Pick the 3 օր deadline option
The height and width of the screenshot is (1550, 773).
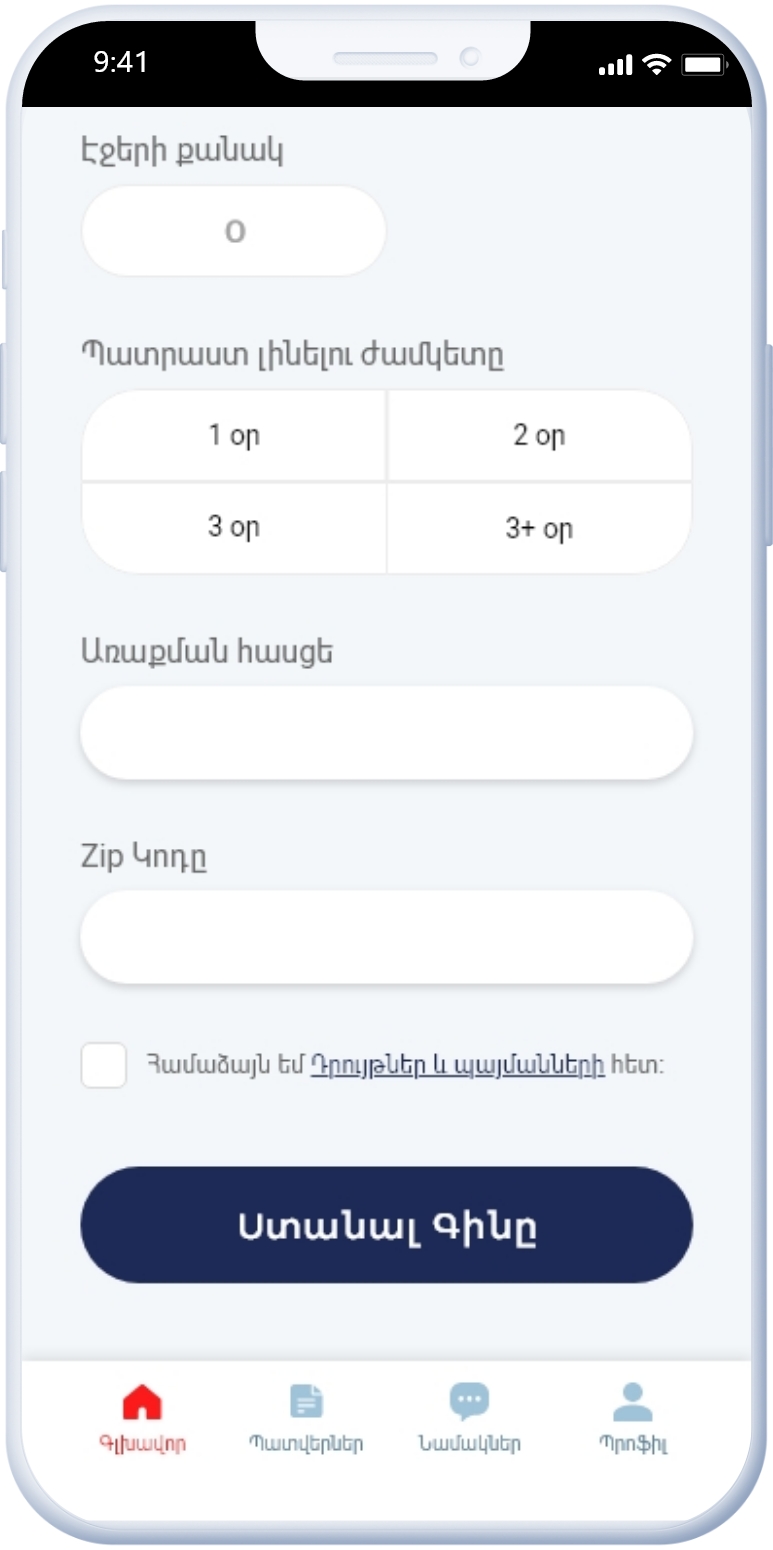click(234, 527)
